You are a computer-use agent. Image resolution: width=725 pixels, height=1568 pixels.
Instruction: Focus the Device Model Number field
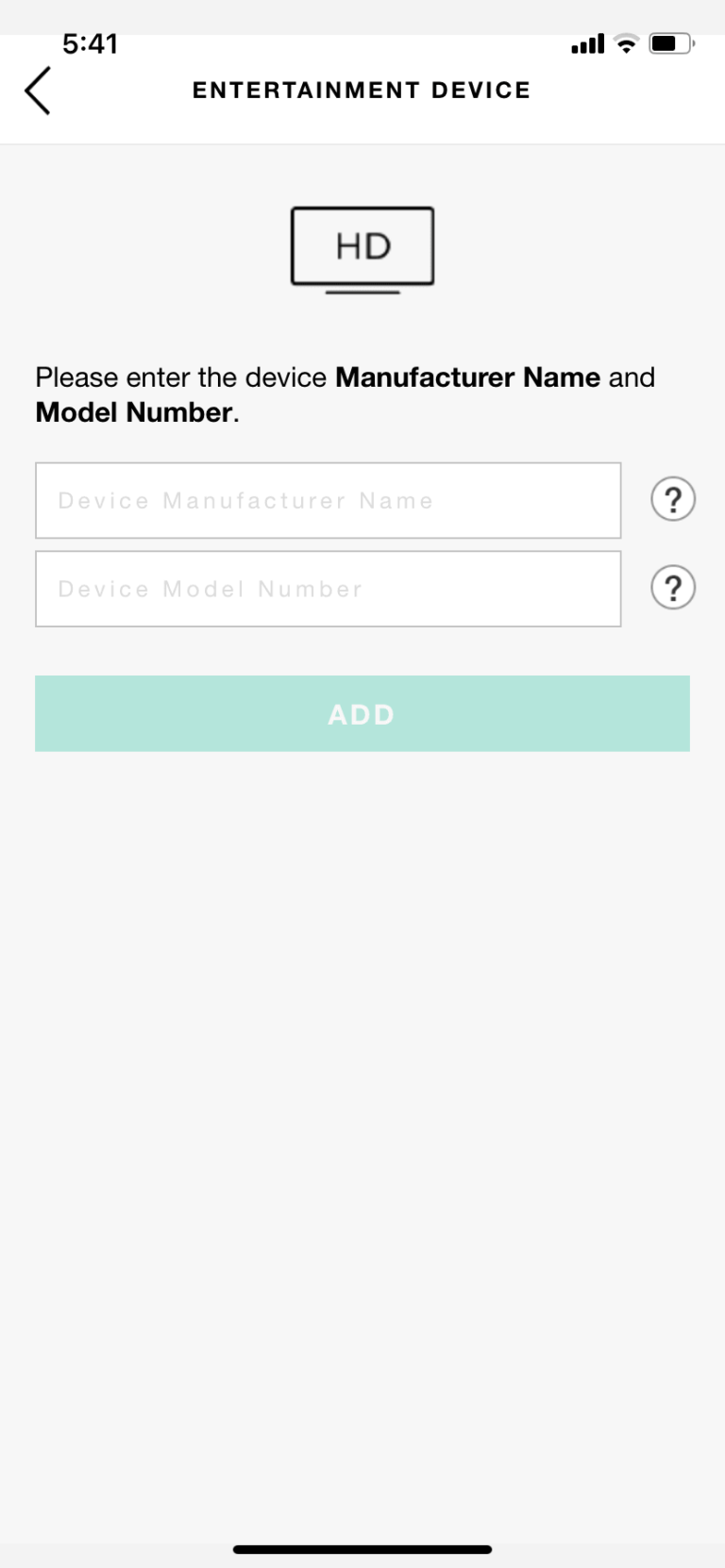click(x=328, y=589)
